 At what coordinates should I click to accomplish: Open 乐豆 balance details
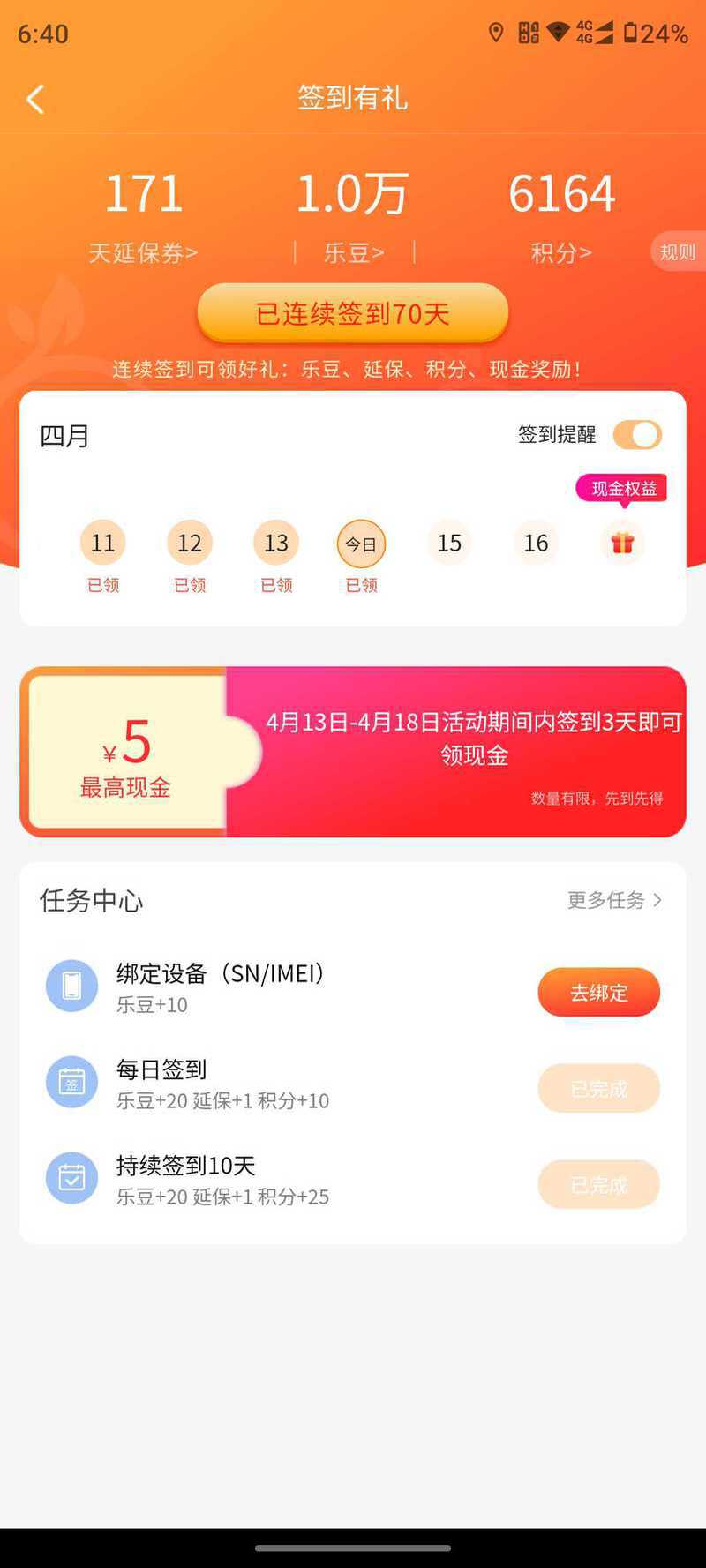point(354,253)
